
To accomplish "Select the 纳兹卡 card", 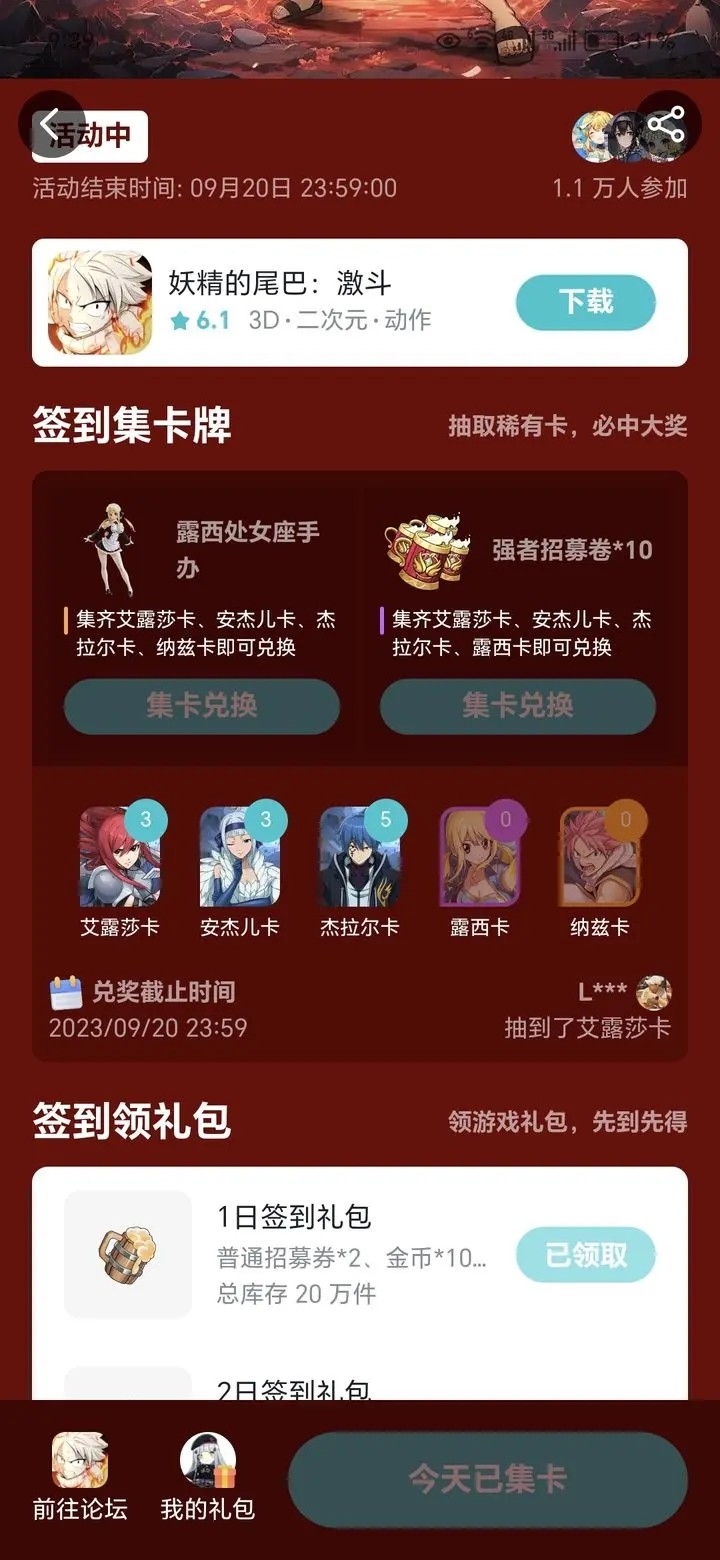I will point(600,858).
